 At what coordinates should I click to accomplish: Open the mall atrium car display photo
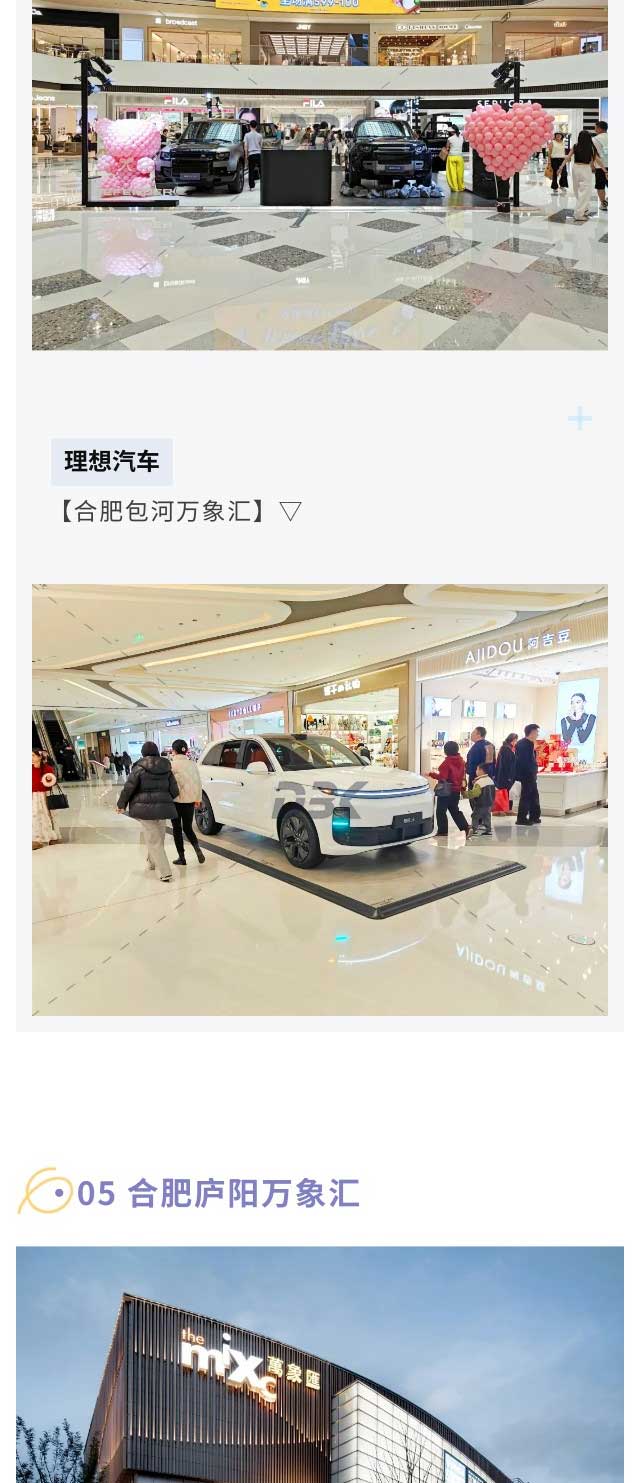[320, 175]
